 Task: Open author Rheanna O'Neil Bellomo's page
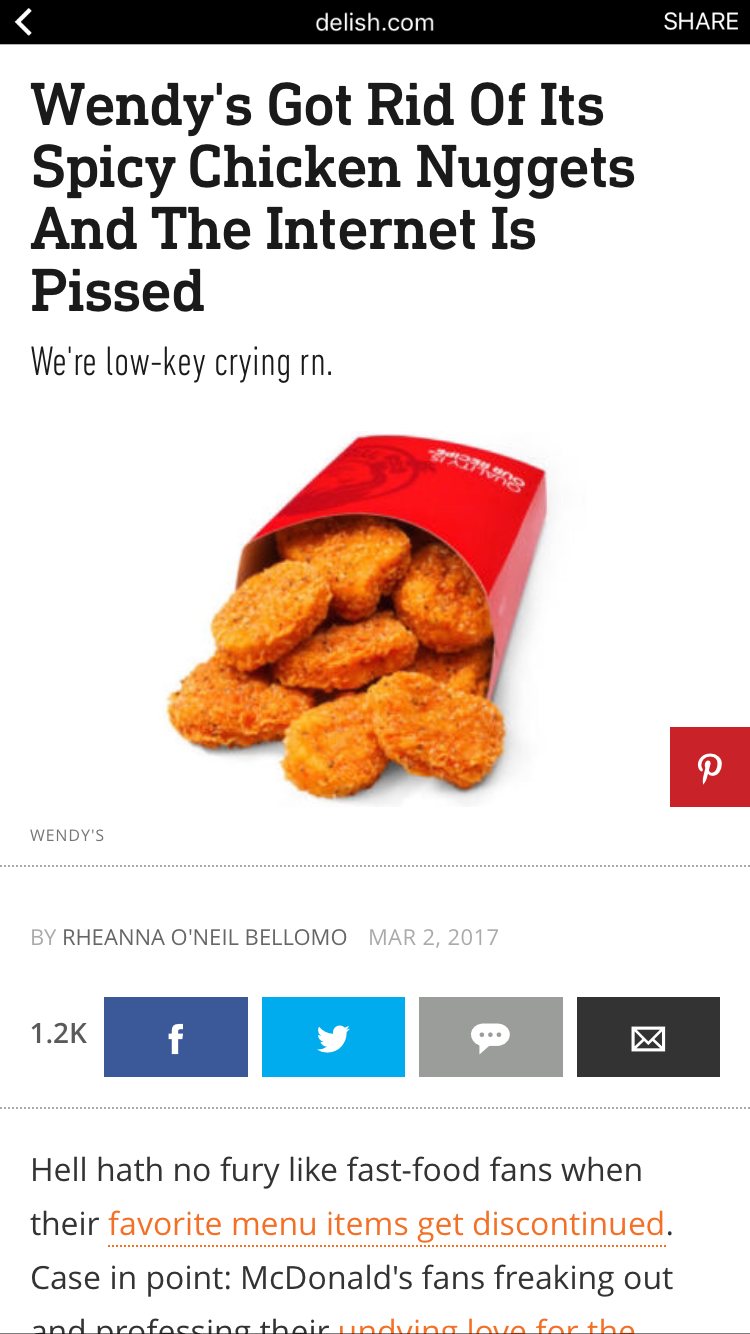point(204,938)
